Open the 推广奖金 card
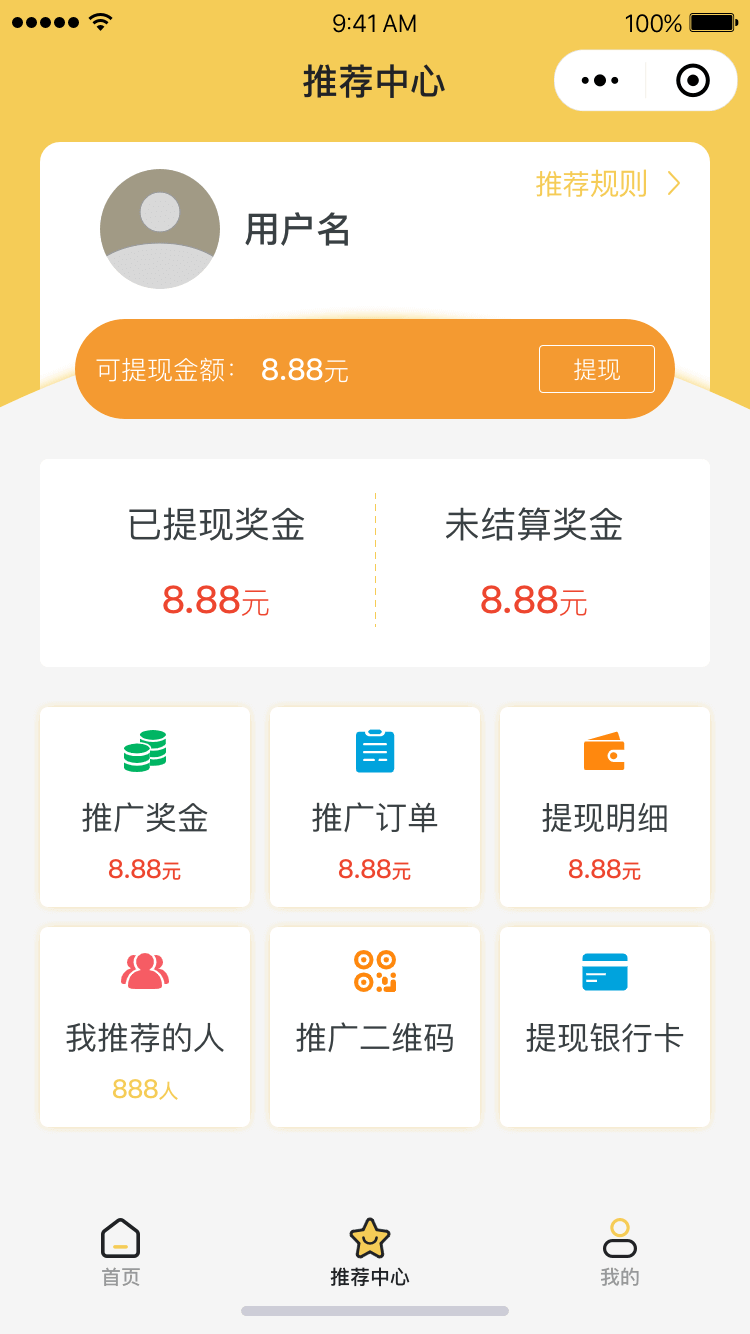The width and height of the screenshot is (750, 1334). pyautogui.click(x=145, y=807)
